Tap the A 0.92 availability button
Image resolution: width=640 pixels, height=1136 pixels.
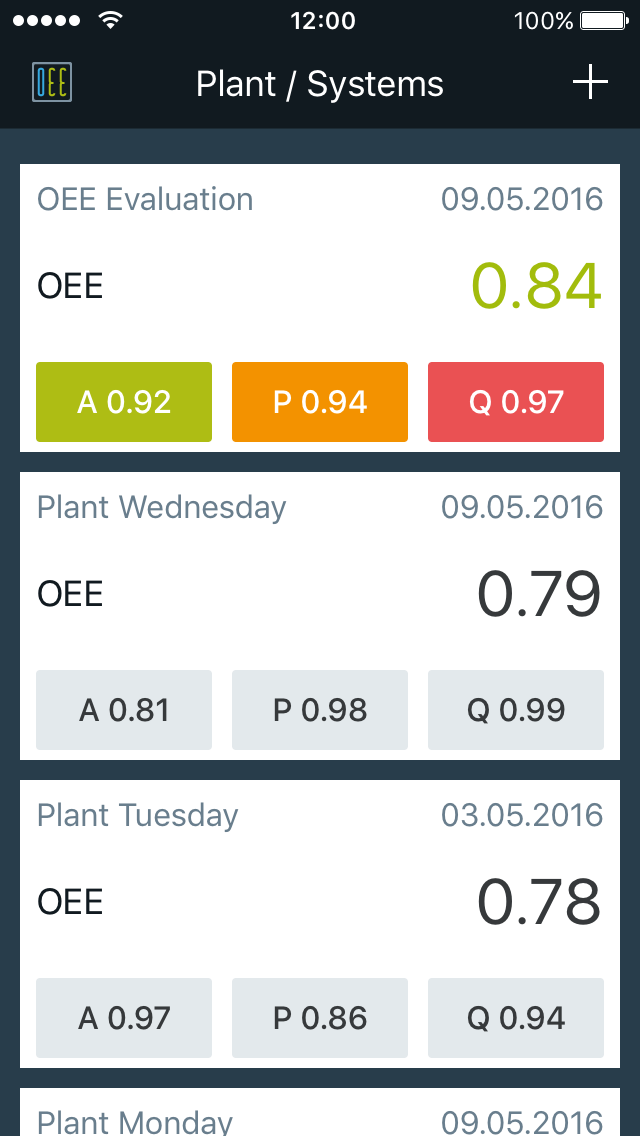tap(124, 402)
